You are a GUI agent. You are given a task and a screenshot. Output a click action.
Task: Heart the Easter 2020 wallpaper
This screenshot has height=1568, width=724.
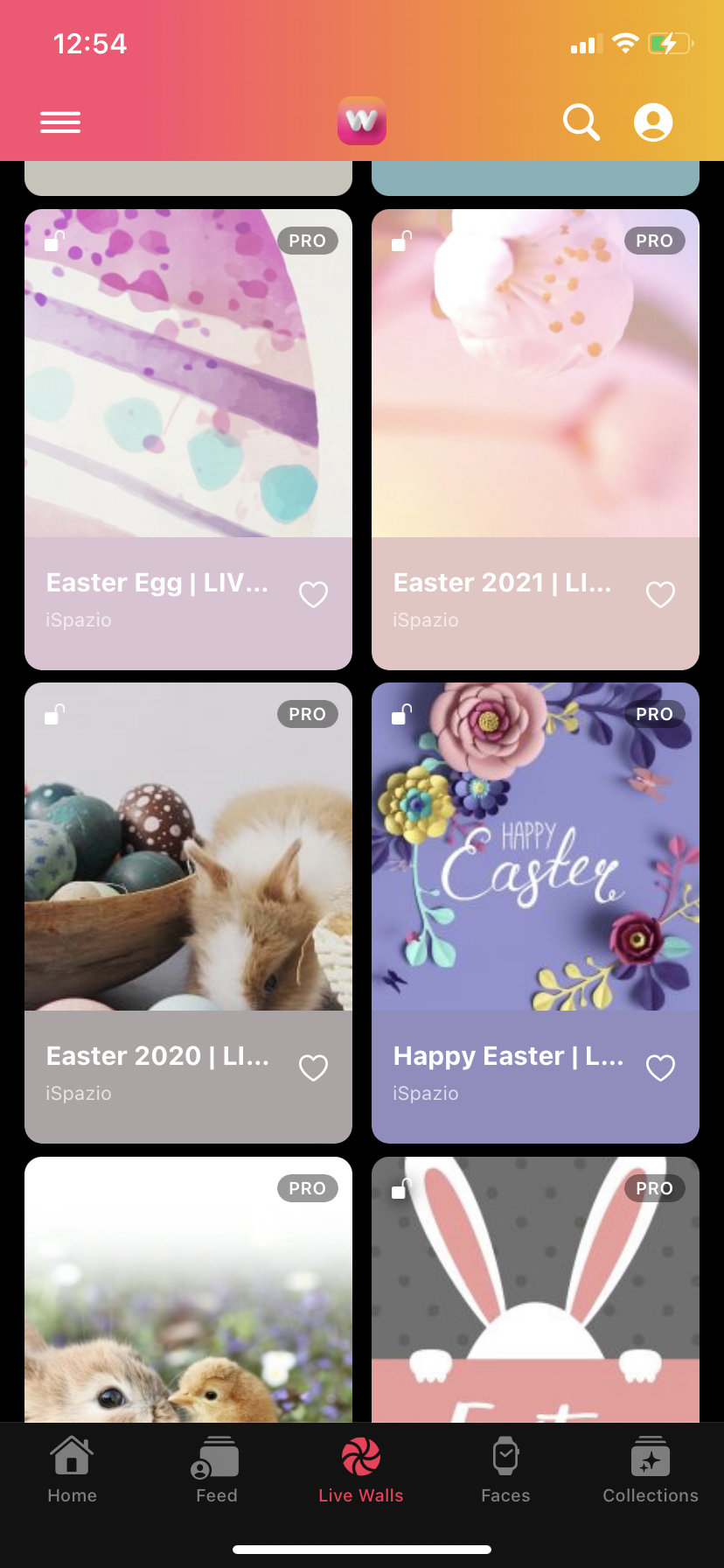(x=314, y=1068)
